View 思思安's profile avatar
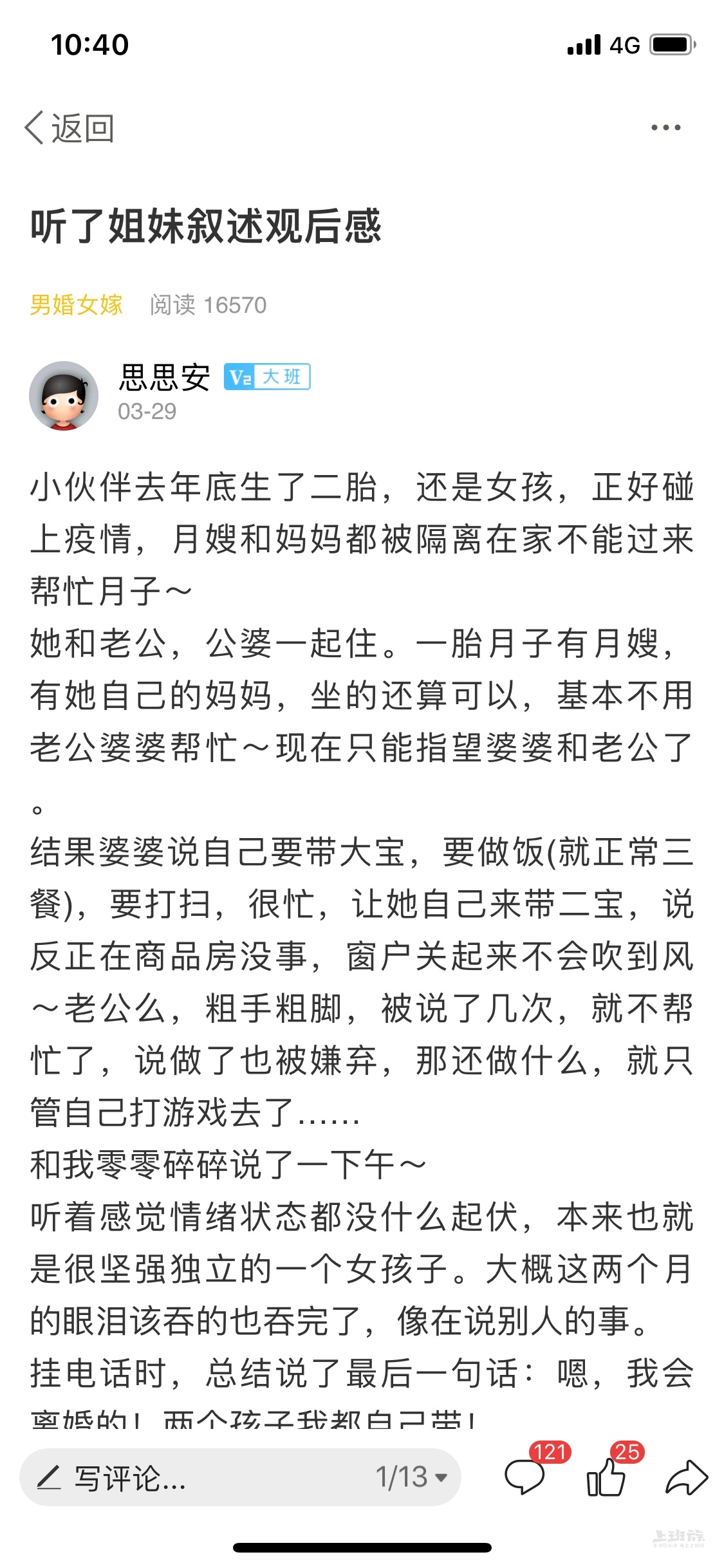Viewport: 724px width, 1568px height. tap(64, 395)
